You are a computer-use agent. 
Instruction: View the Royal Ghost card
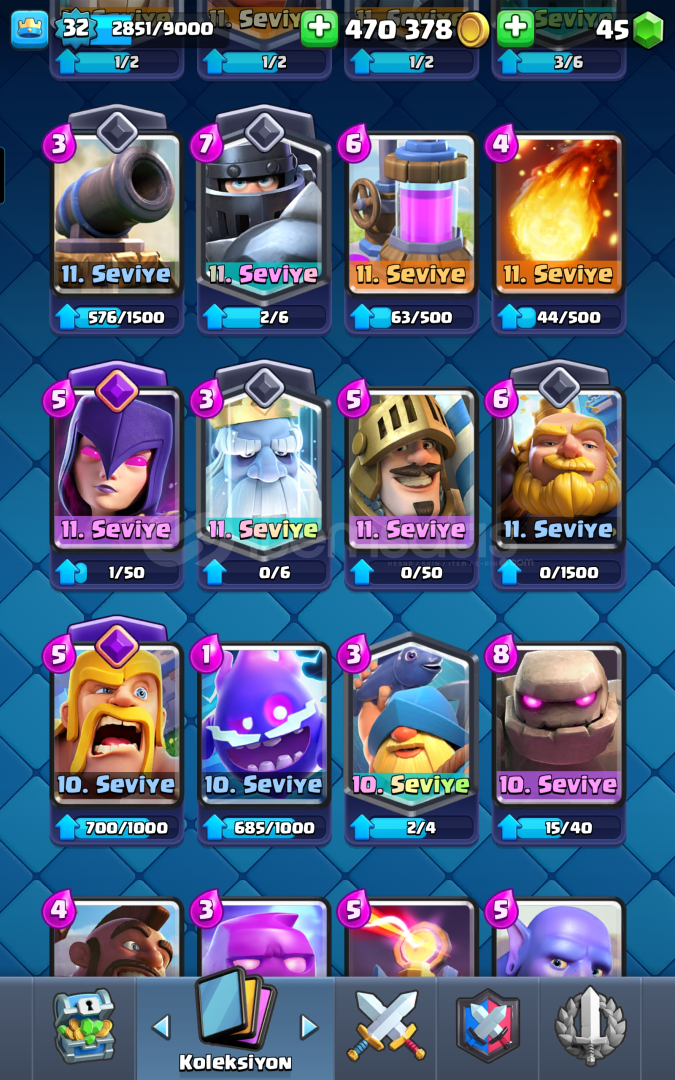click(x=264, y=470)
